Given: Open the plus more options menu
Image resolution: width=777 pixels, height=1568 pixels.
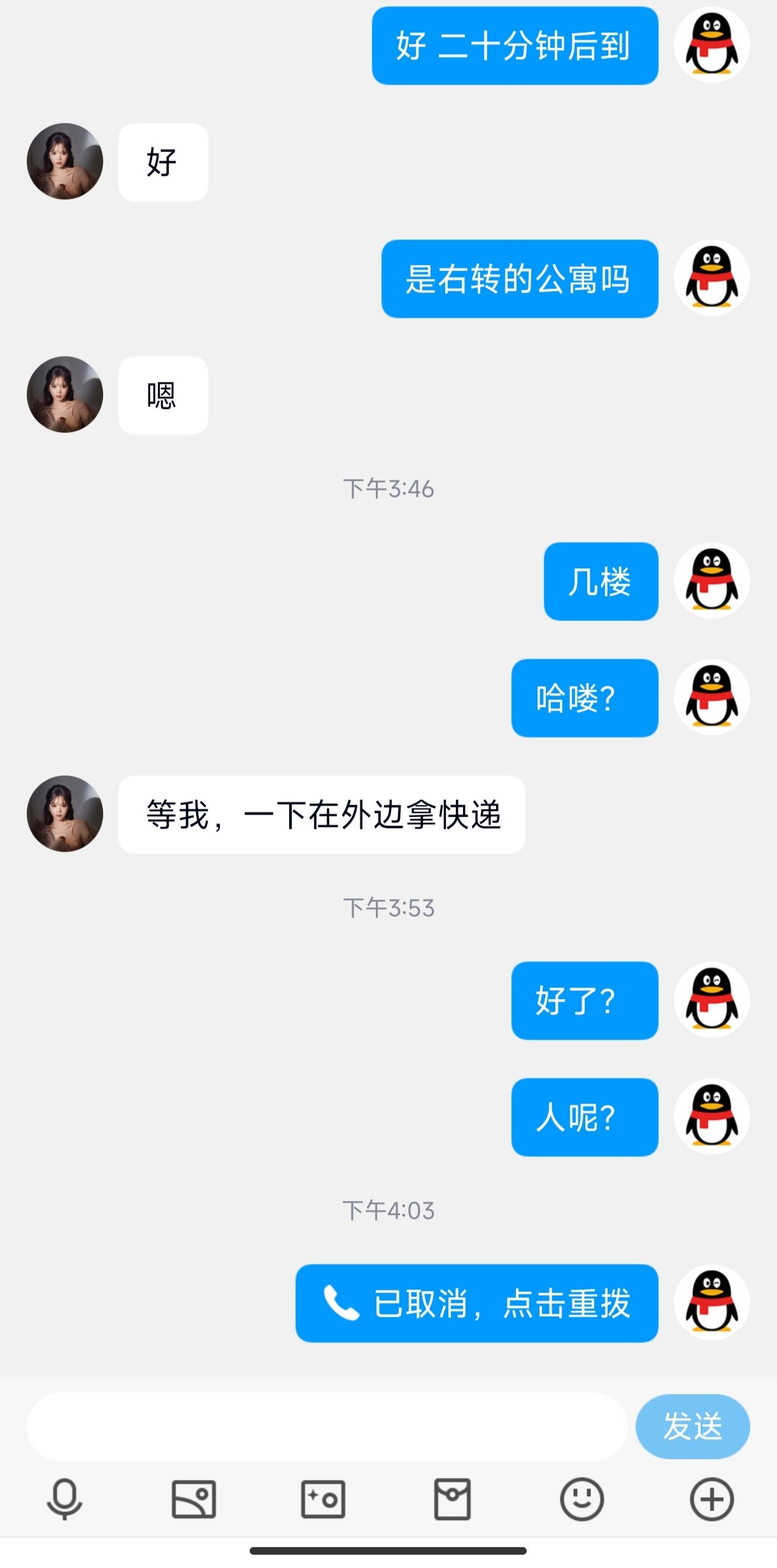Looking at the screenshot, I should pyautogui.click(x=711, y=1499).
